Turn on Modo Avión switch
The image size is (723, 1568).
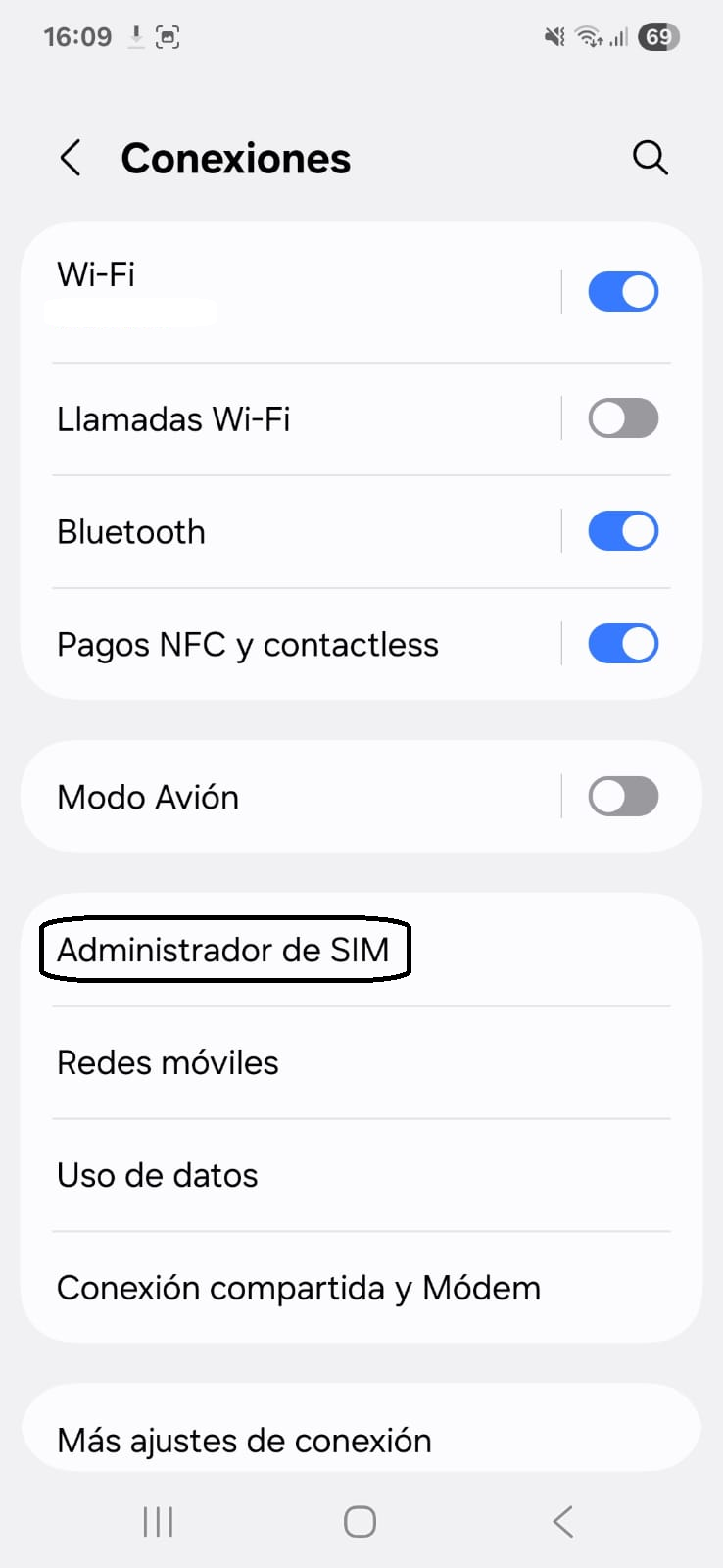623,796
